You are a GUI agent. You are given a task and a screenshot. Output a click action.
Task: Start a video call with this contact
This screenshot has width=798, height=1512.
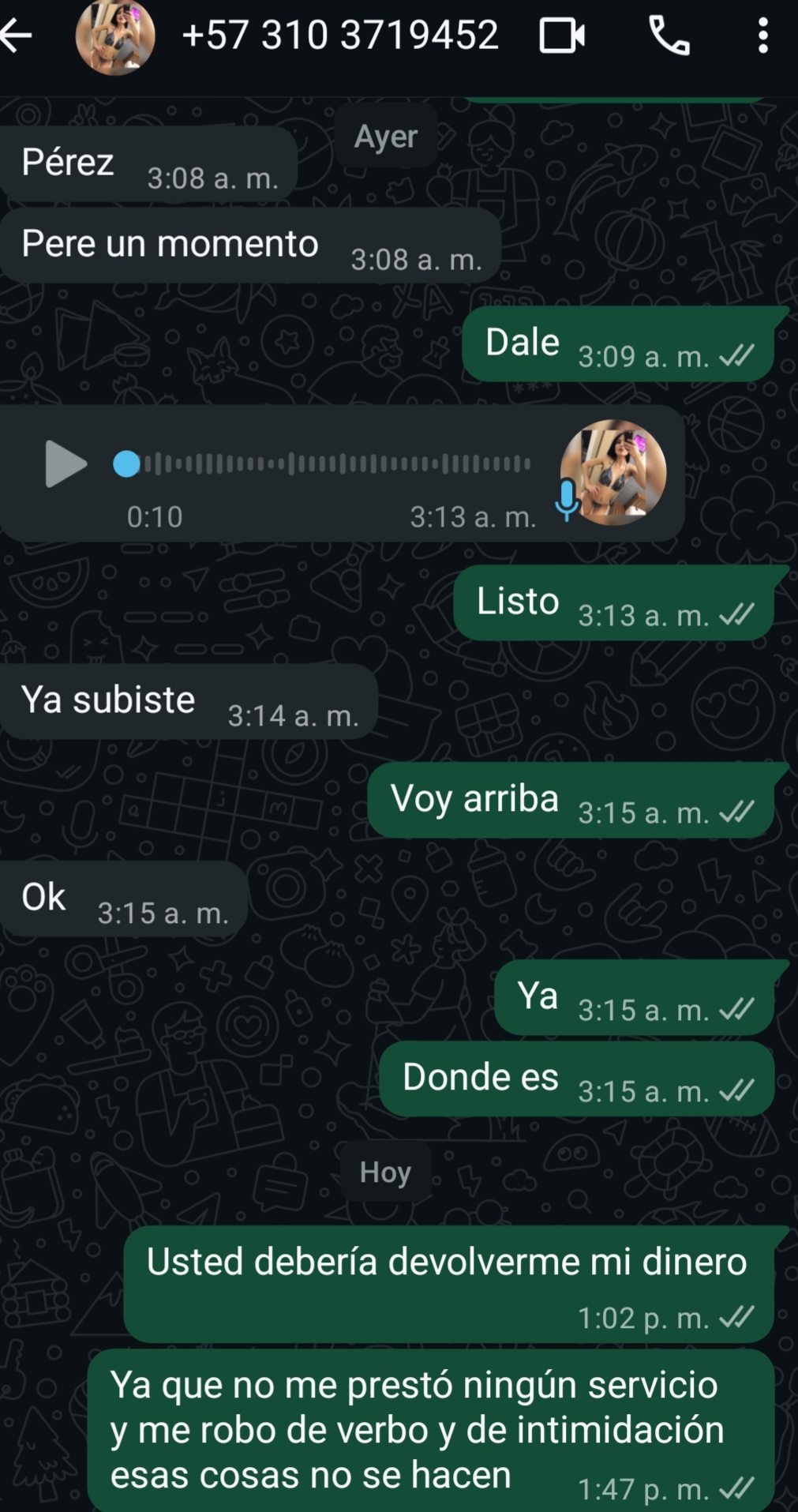coord(561,36)
